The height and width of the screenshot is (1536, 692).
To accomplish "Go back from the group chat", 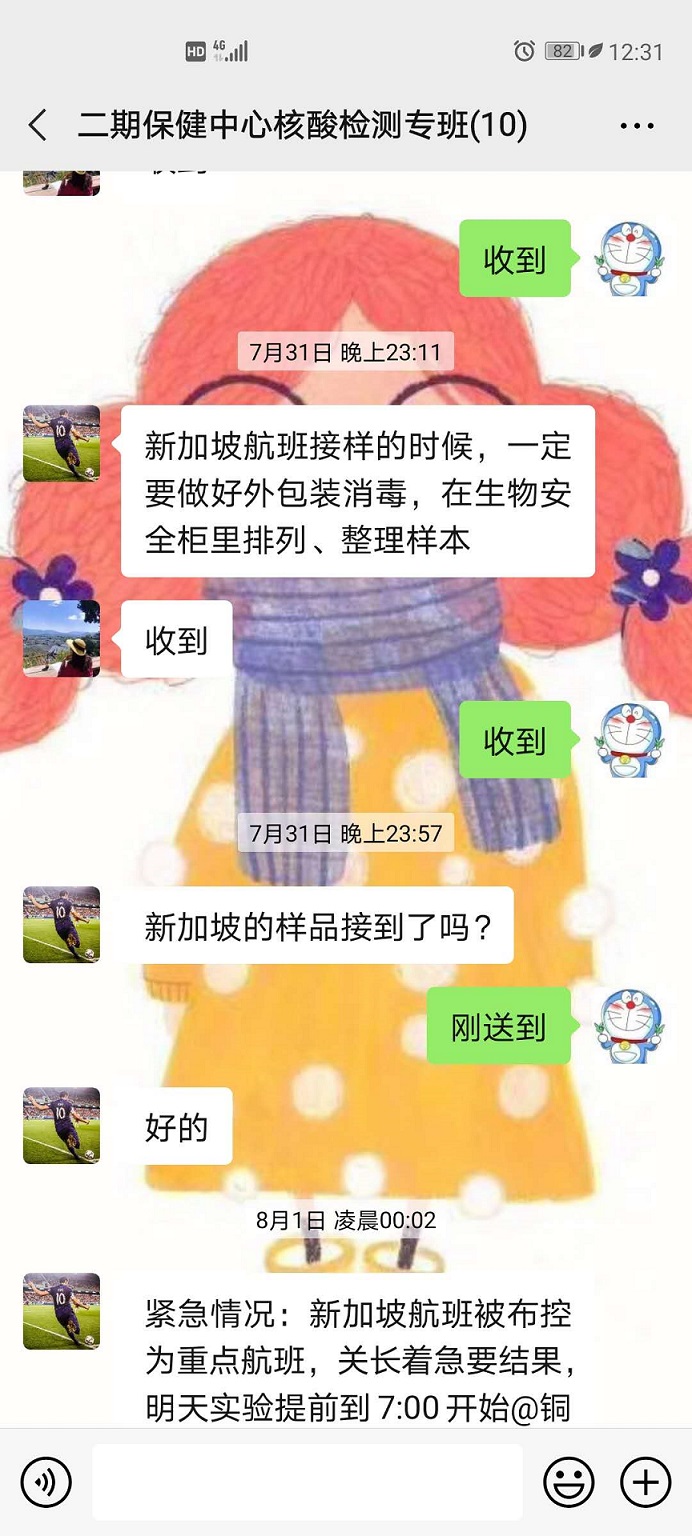I will click(x=38, y=126).
